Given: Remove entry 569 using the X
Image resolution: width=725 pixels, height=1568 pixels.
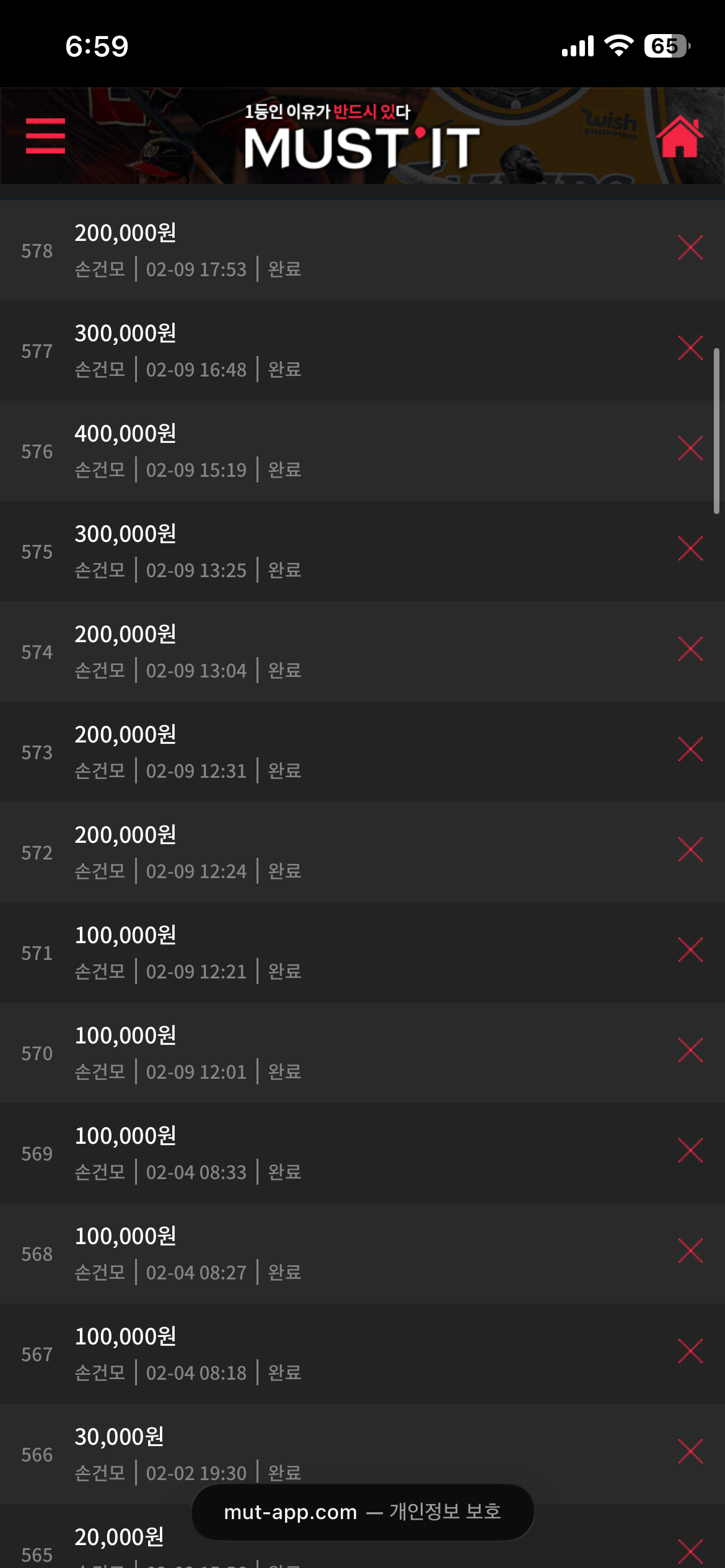Looking at the screenshot, I should 690,1151.
